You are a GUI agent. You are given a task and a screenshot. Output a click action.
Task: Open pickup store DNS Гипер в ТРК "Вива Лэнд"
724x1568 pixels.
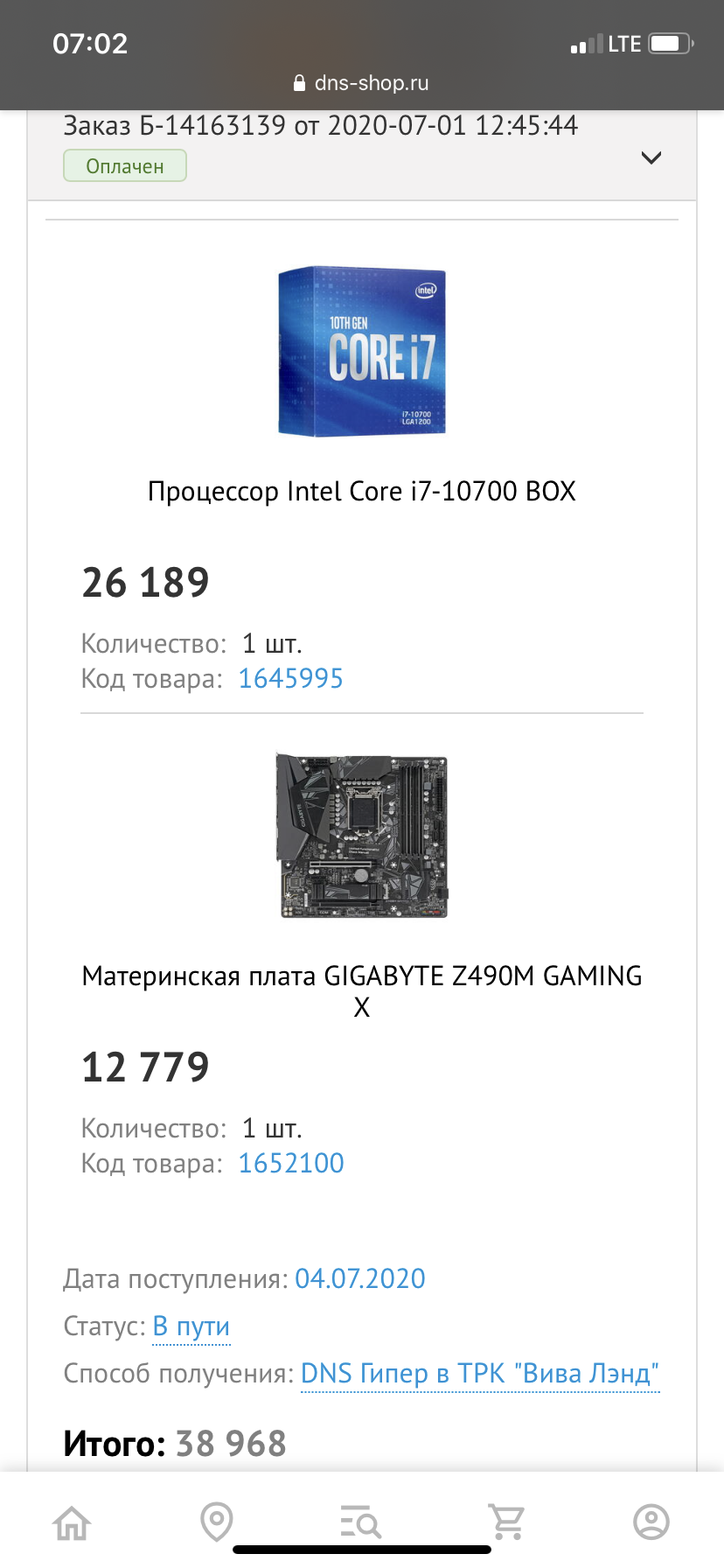pyautogui.click(x=479, y=1374)
